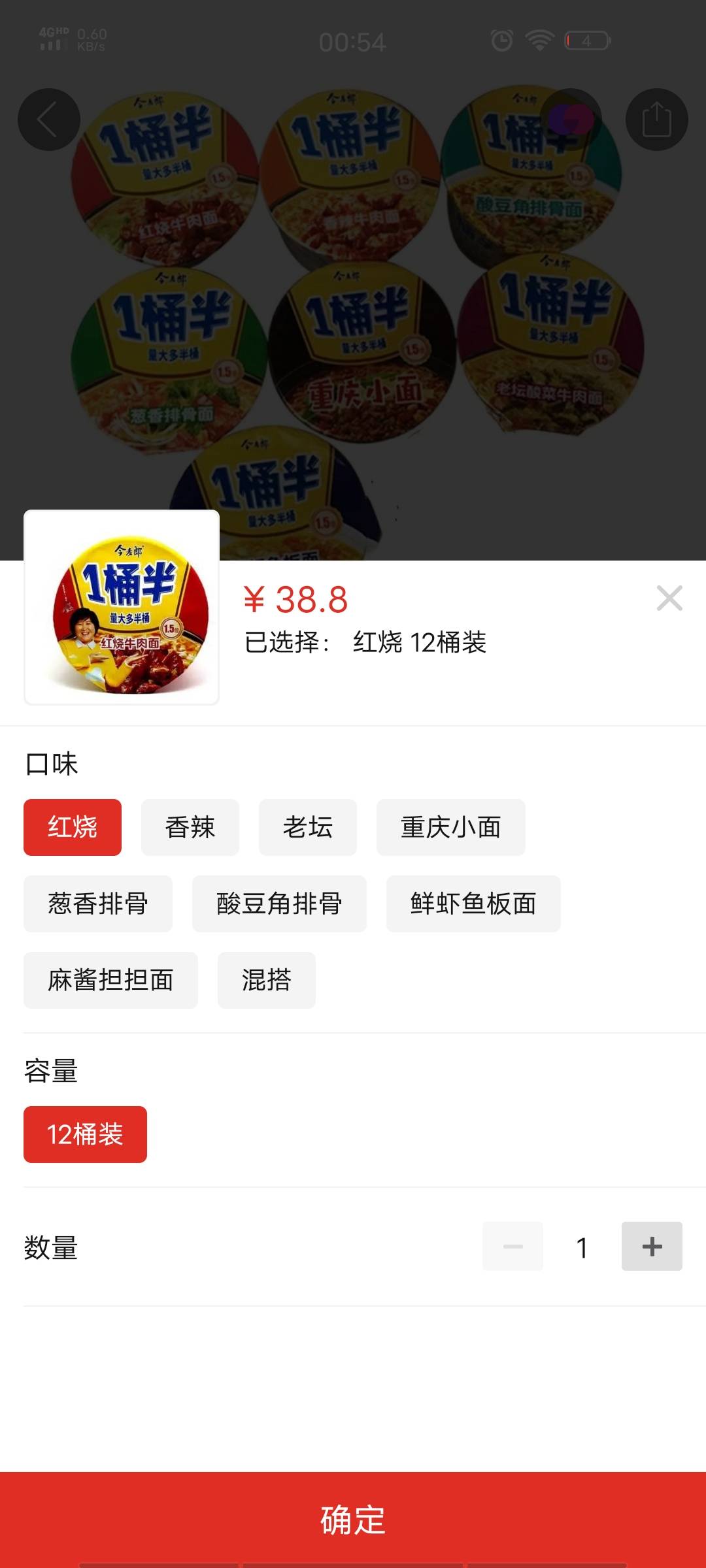
Task: Close the SKU panel with the X icon
Action: click(x=669, y=598)
